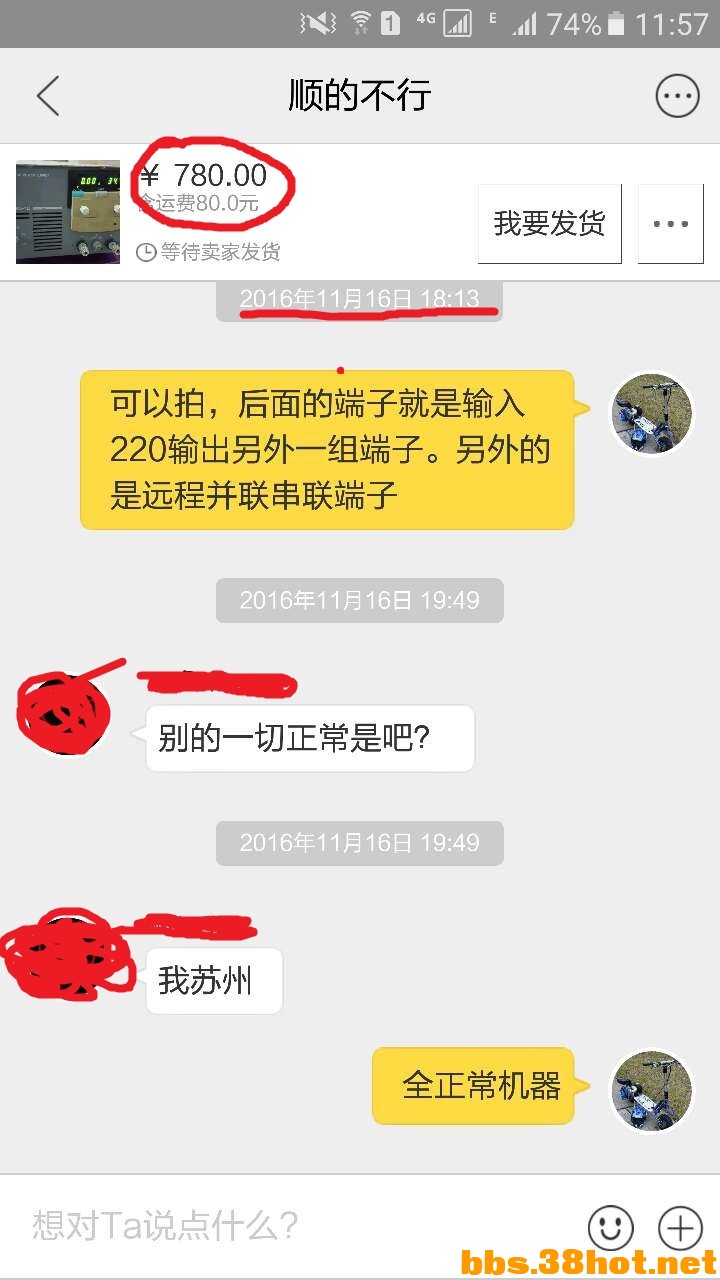Open the plus attachment menu
720x1280 pixels.
click(x=680, y=1226)
